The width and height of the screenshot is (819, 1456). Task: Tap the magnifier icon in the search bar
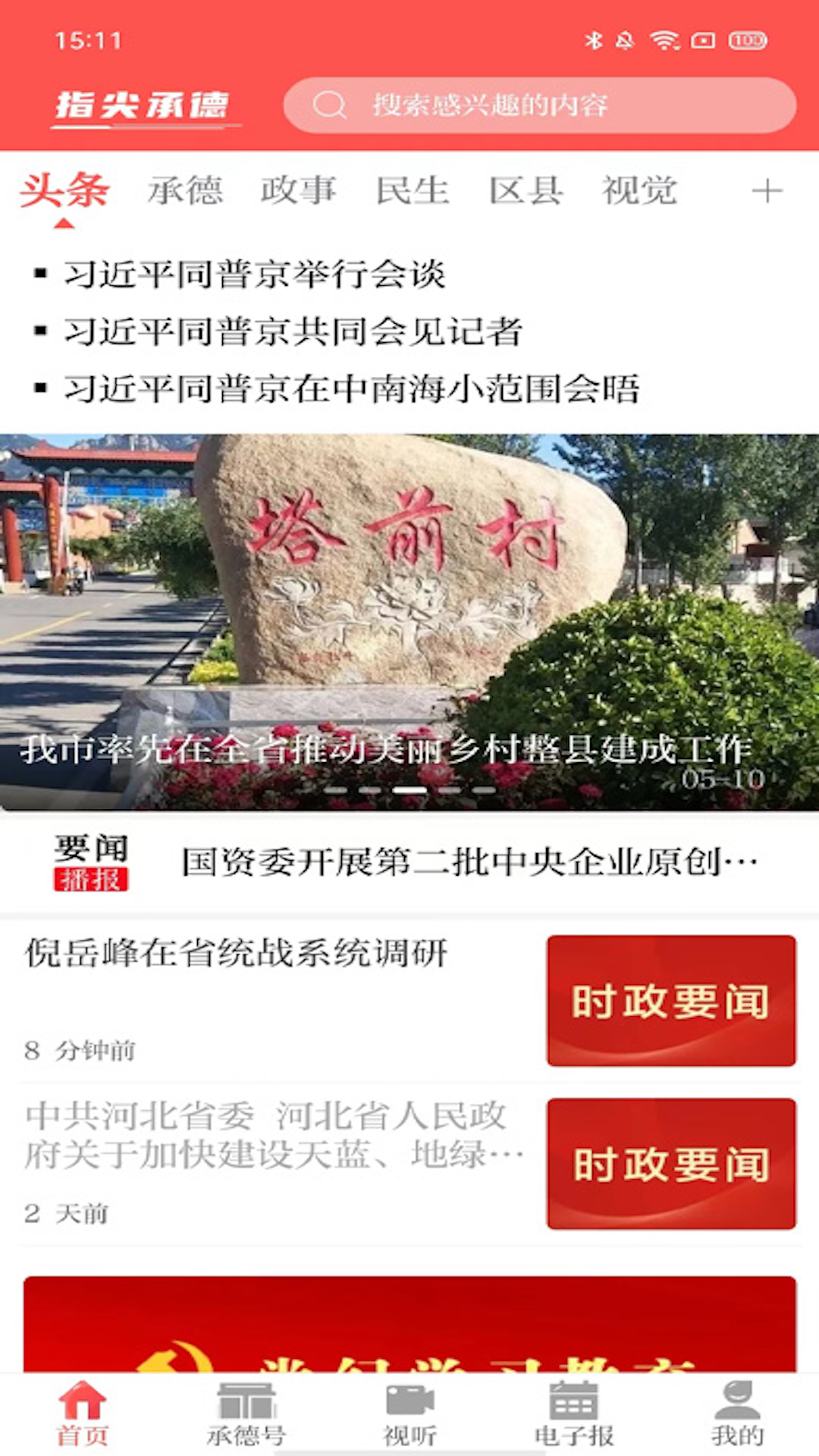(331, 105)
